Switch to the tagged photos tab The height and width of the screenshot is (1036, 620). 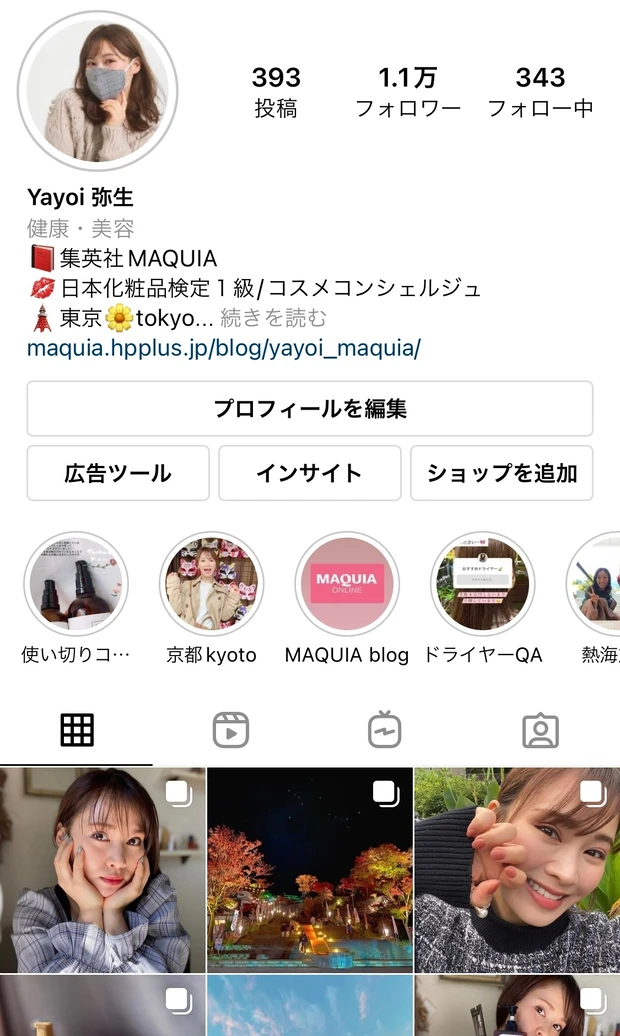[540, 731]
